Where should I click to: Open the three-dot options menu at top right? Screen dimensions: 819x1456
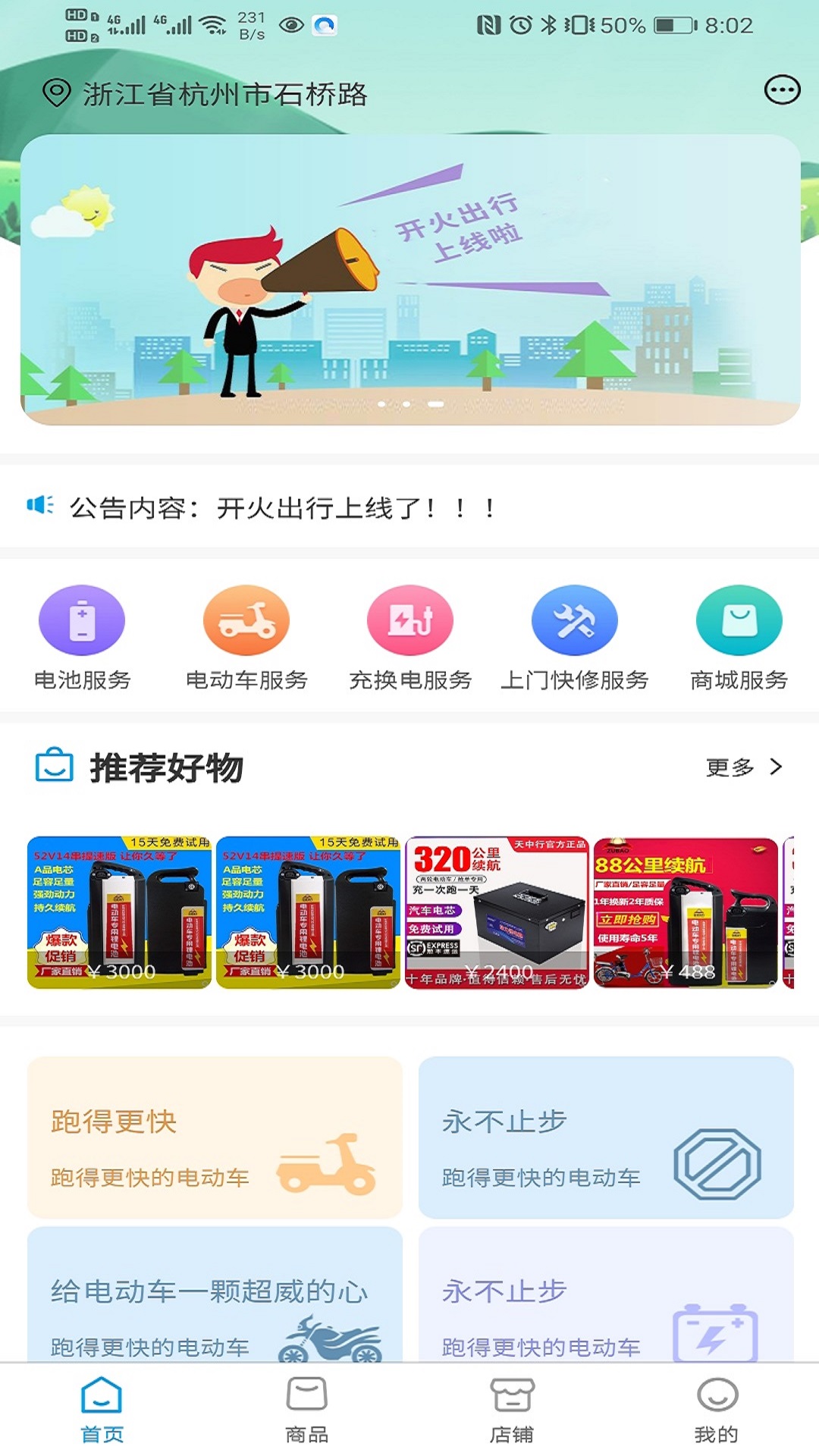point(780,91)
